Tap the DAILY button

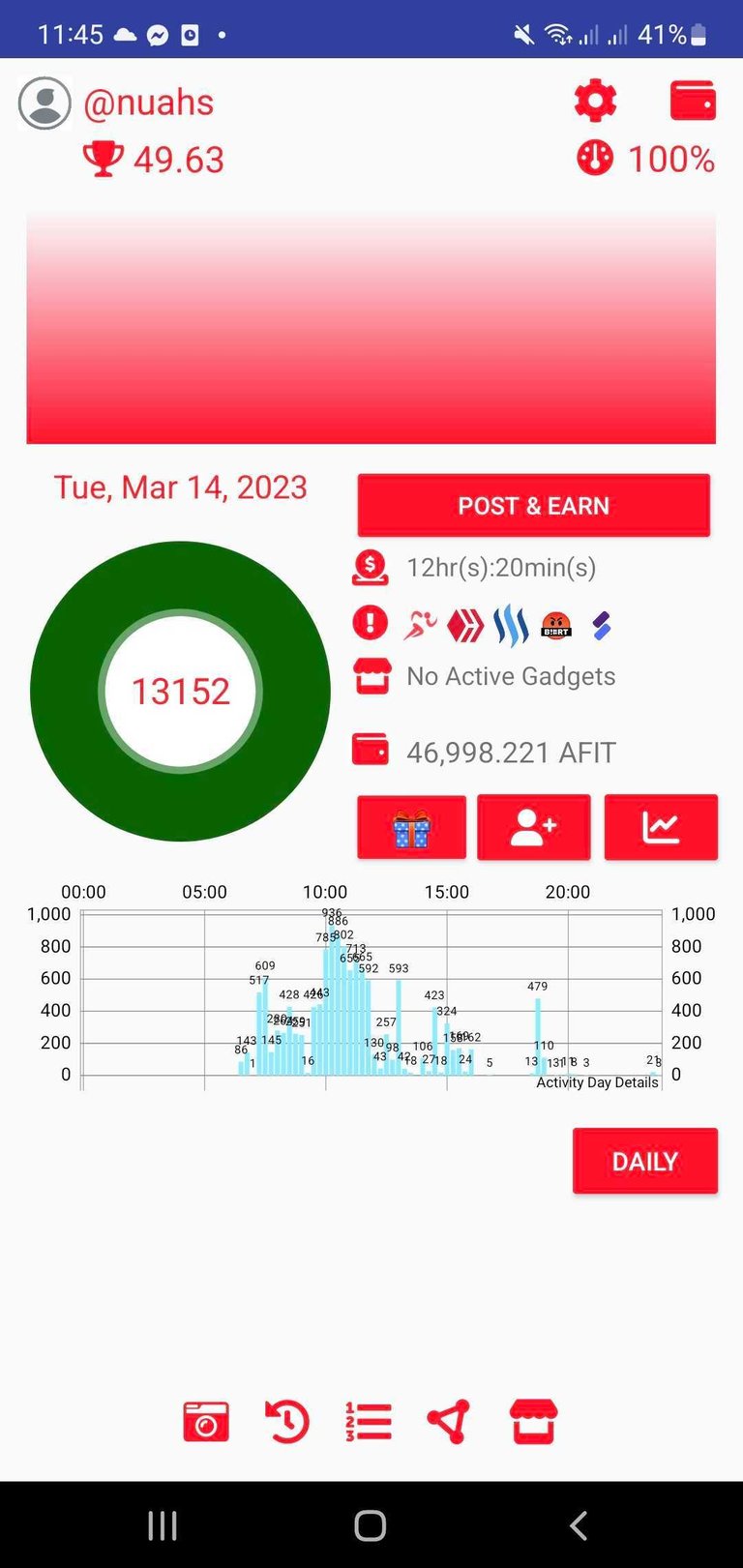[644, 1161]
